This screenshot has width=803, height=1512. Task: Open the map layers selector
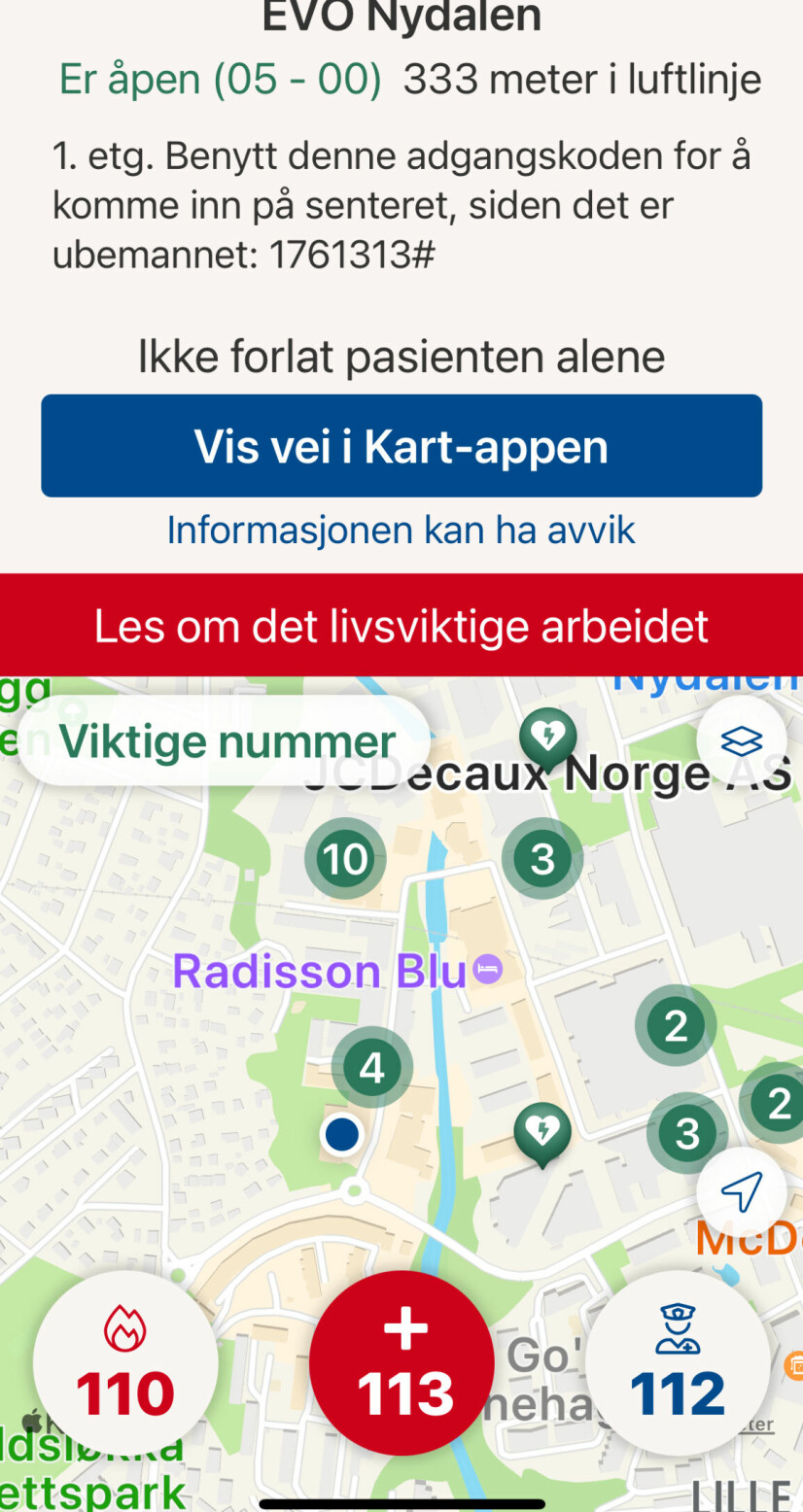click(742, 739)
